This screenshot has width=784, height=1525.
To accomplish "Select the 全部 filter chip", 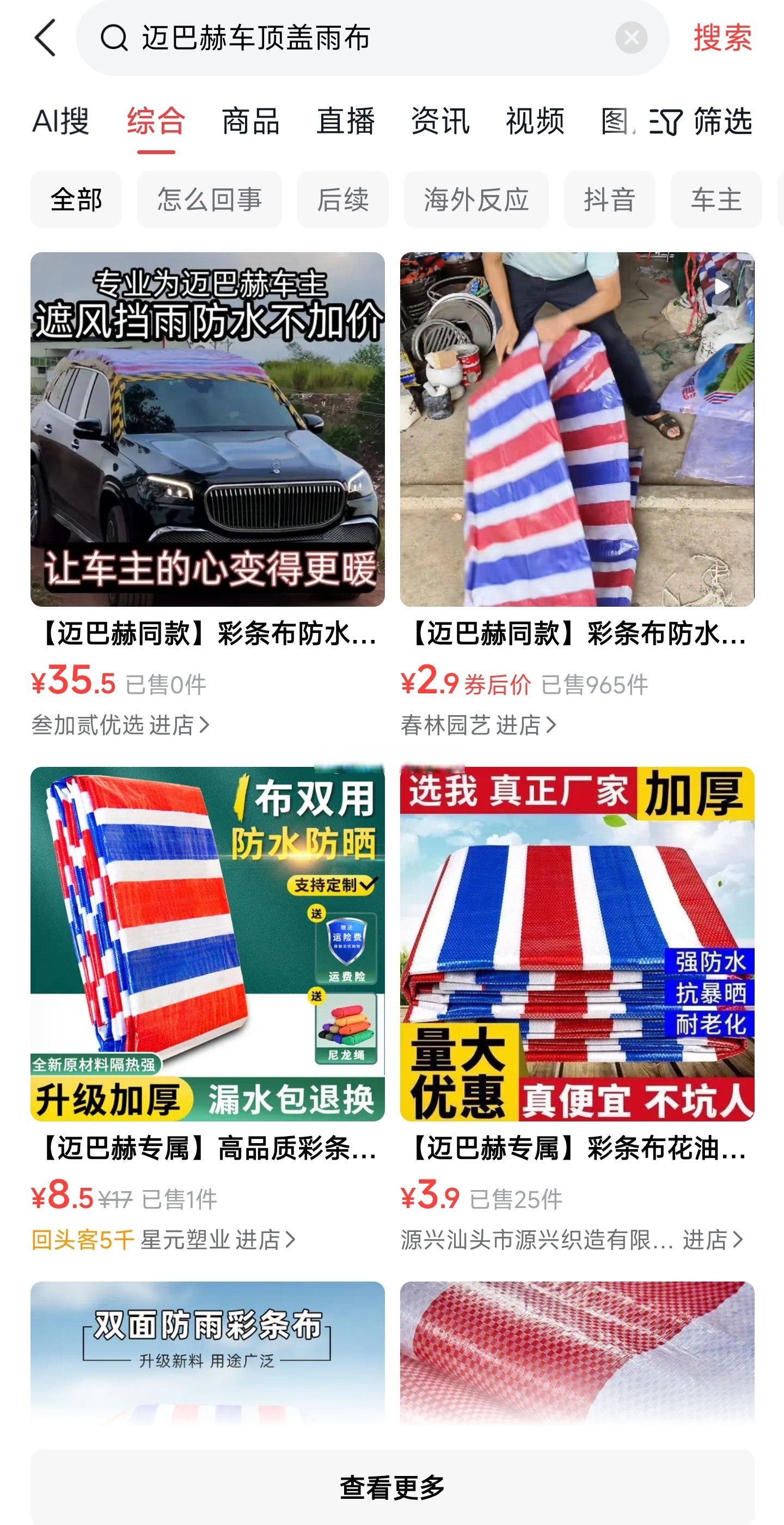I will [76, 199].
